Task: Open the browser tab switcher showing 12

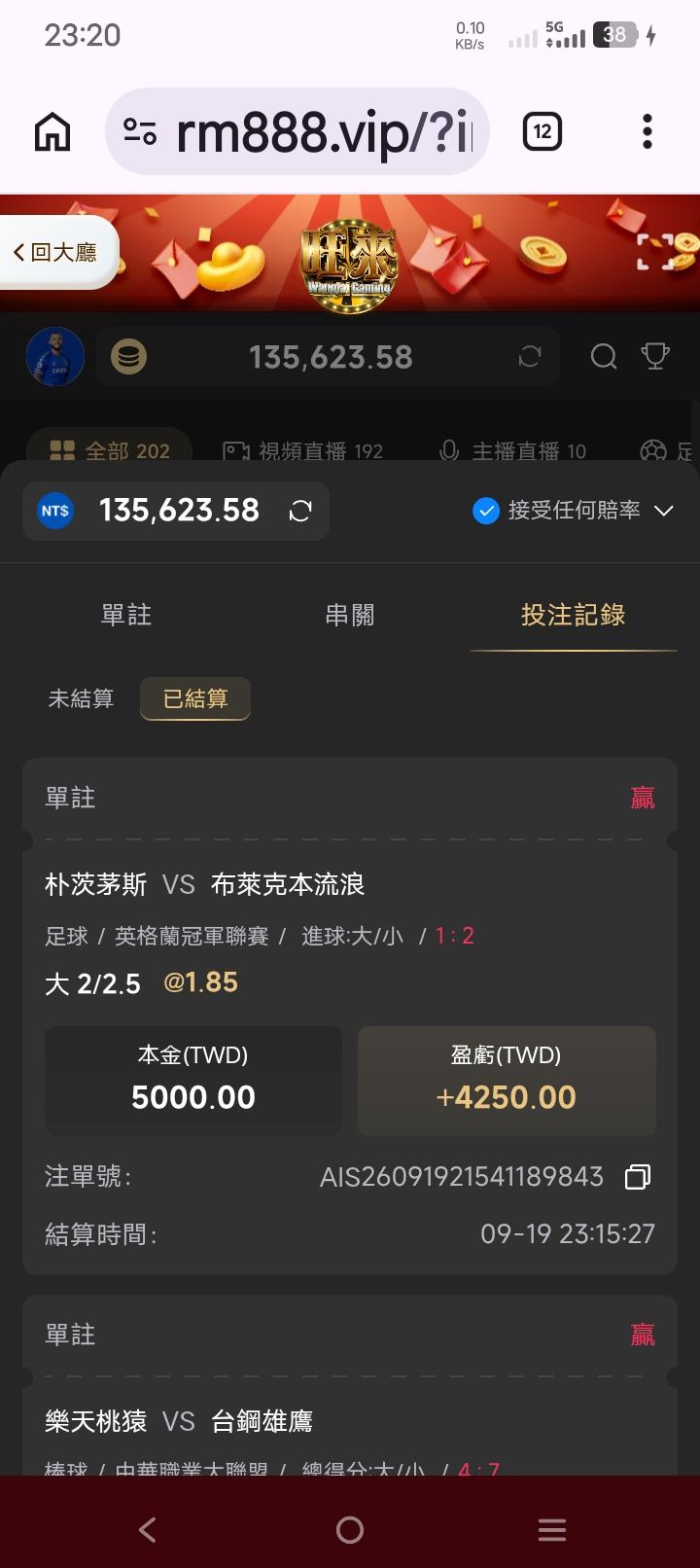Action: tap(542, 132)
